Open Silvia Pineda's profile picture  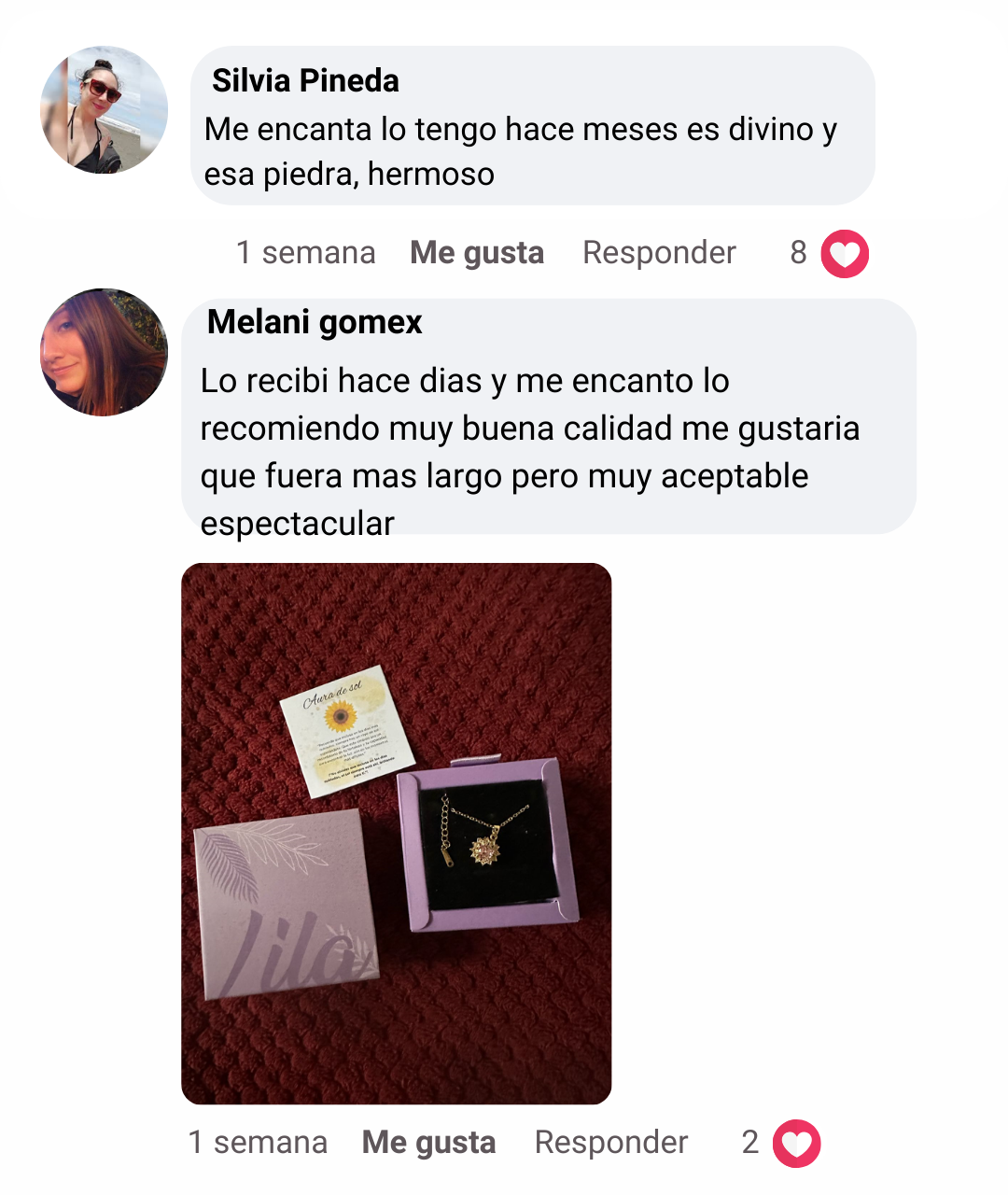pos(105,110)
